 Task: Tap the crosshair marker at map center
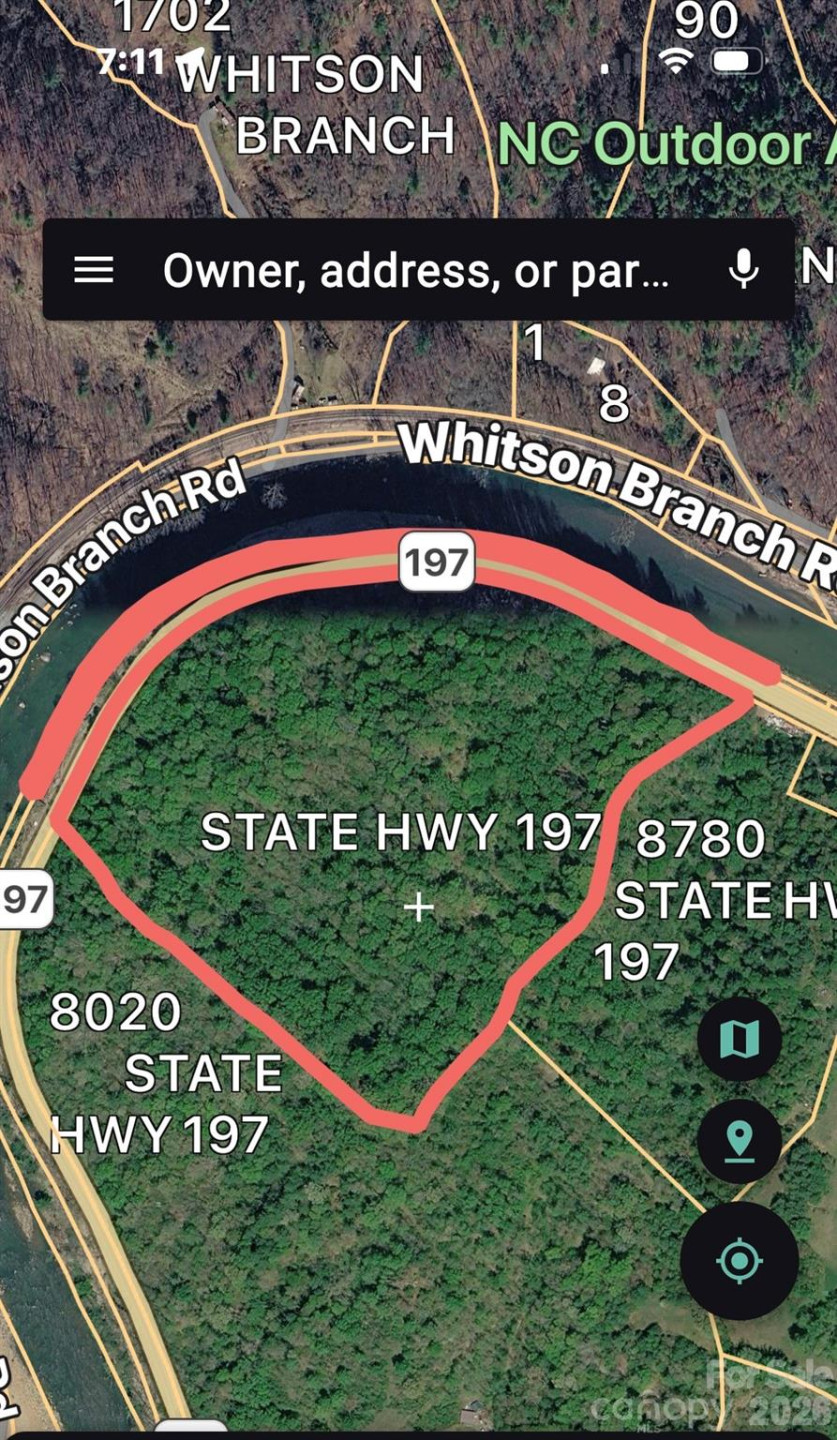[x=417, y=908]
